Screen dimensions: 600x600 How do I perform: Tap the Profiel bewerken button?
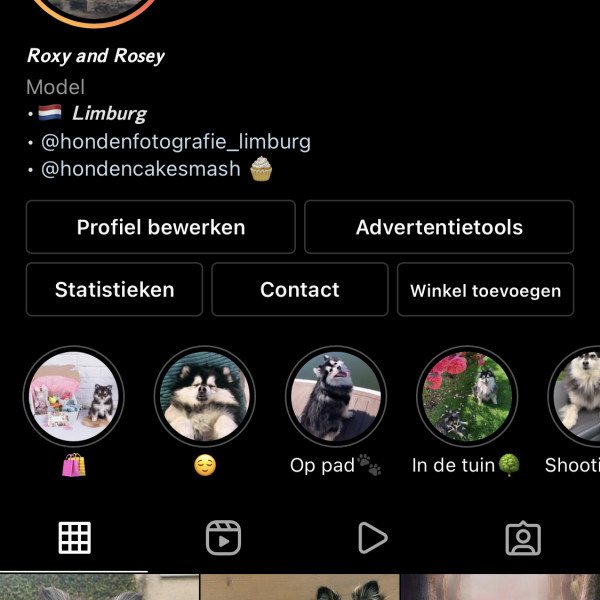pos(161,227)
